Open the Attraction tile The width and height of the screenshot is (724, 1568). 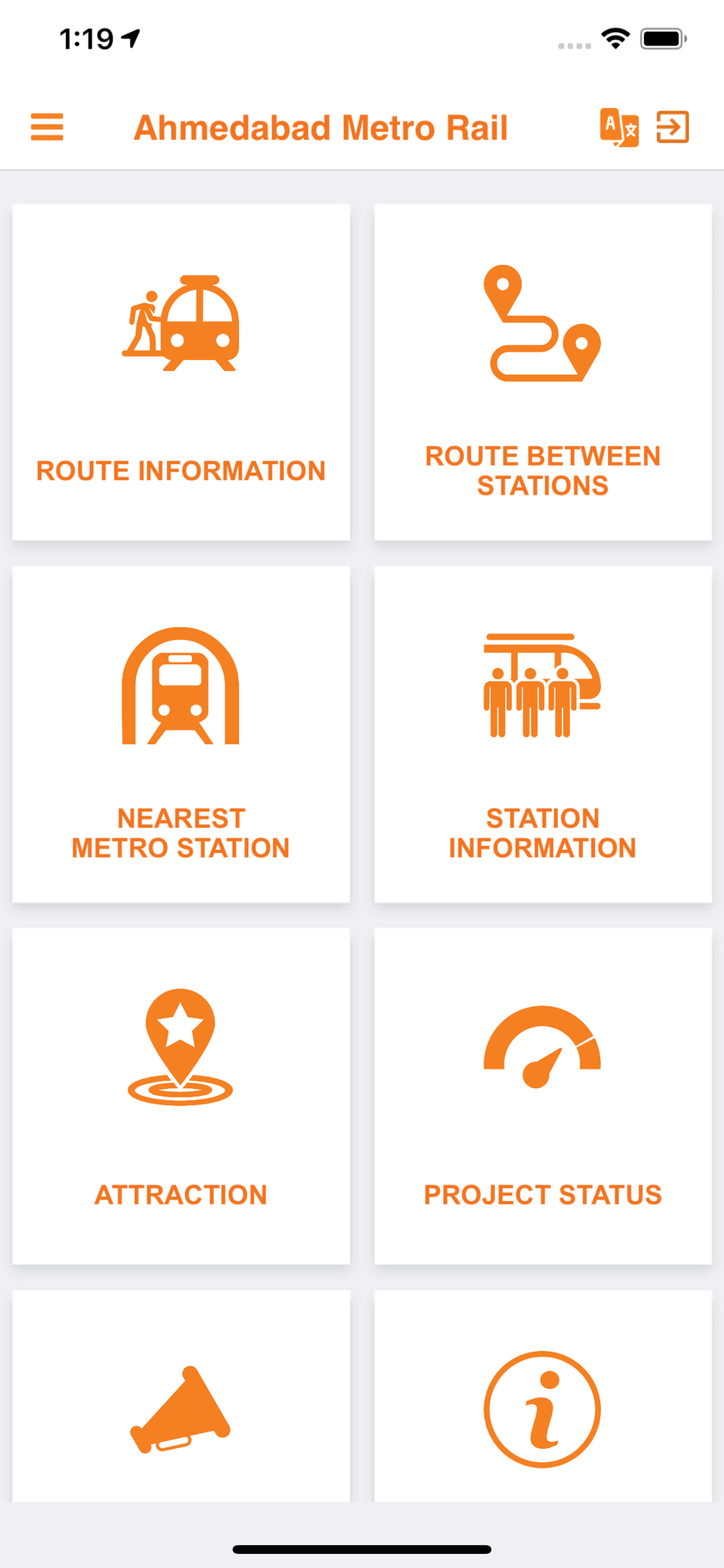coord(181,1097)
